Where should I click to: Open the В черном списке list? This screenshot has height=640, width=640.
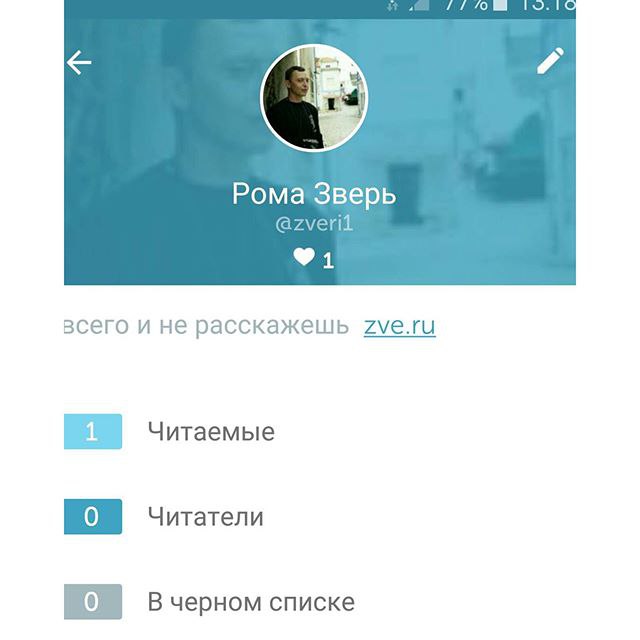(250, 602)
